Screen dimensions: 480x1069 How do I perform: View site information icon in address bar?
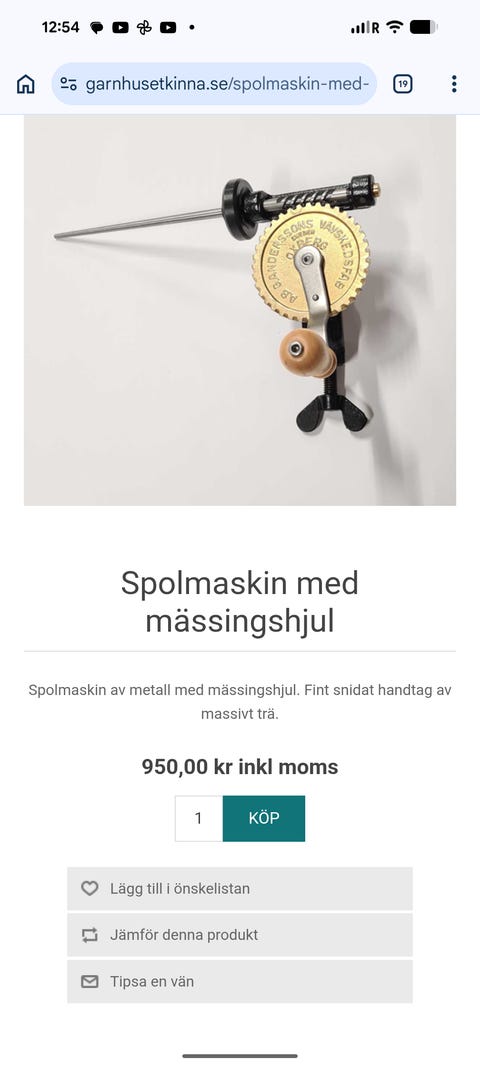[x=68, y=84]
